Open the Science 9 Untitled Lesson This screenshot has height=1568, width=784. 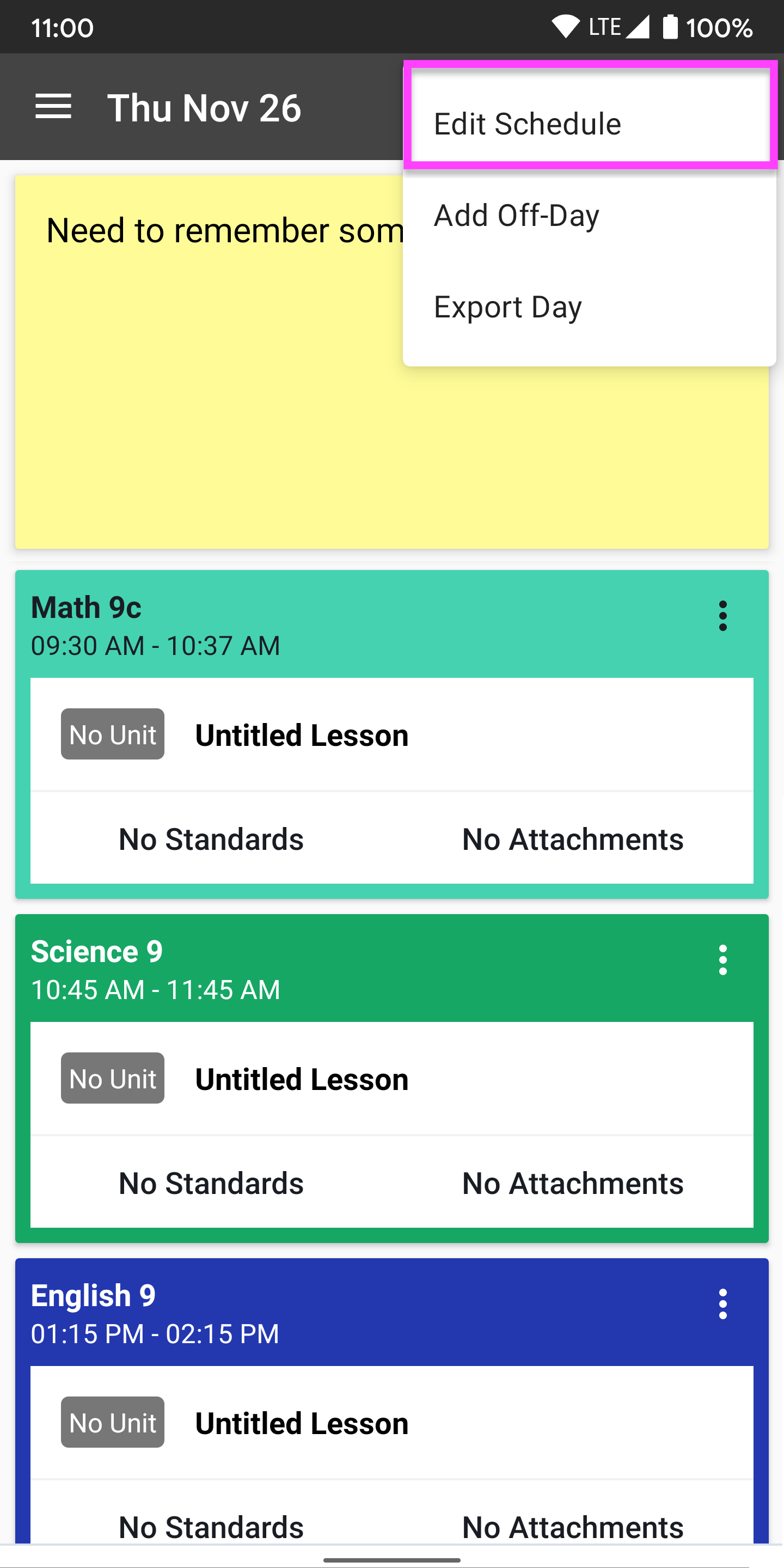pyautogui.click(x=392, y=1078)
